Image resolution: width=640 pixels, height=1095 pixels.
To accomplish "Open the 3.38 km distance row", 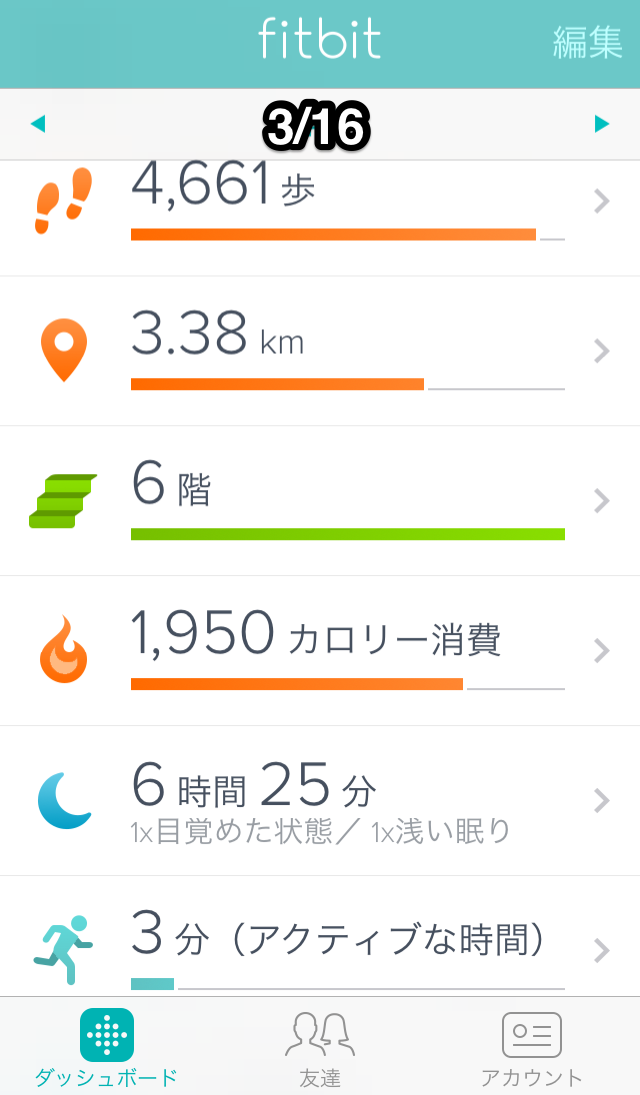I will pos(320,351).
